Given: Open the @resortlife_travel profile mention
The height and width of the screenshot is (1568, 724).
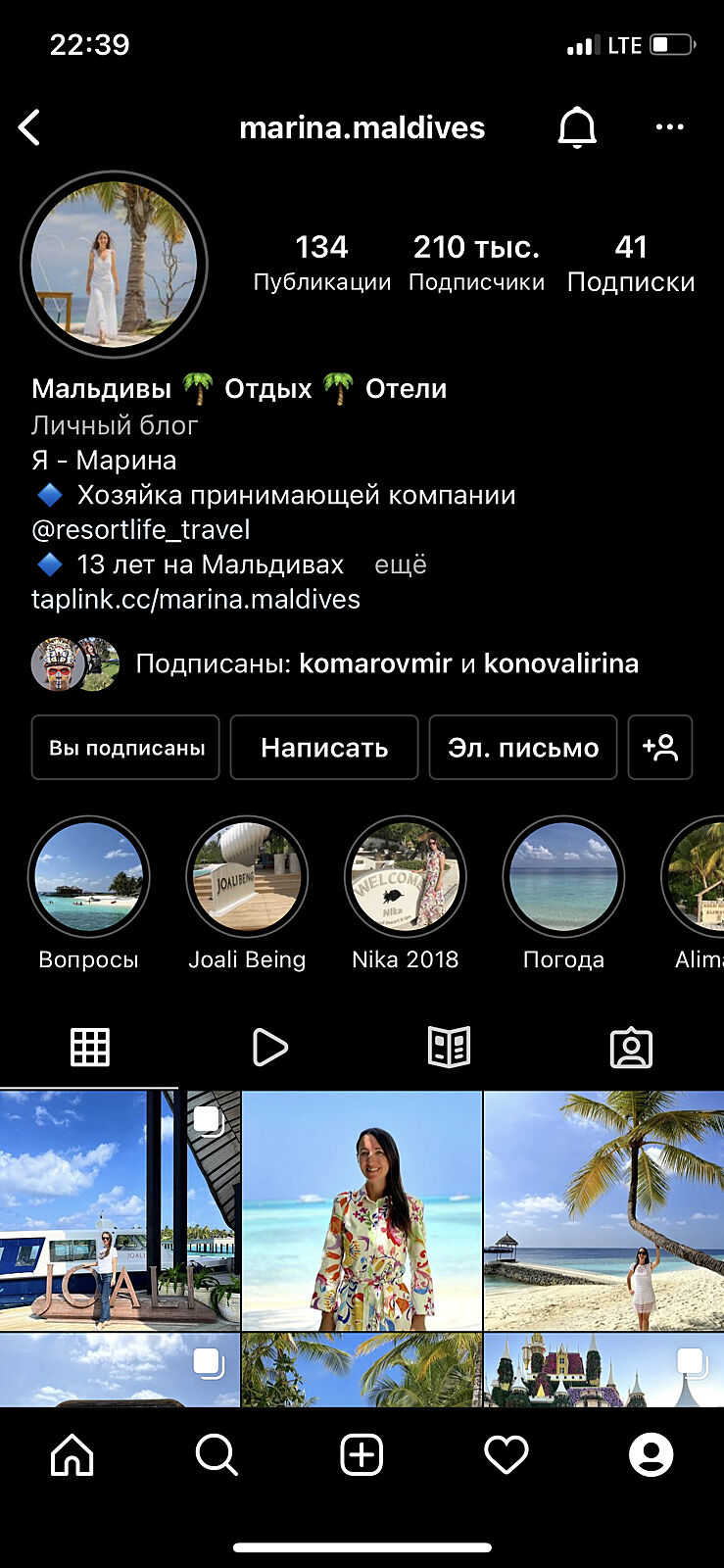Looking at the screenshot, I should pos(141,529).
